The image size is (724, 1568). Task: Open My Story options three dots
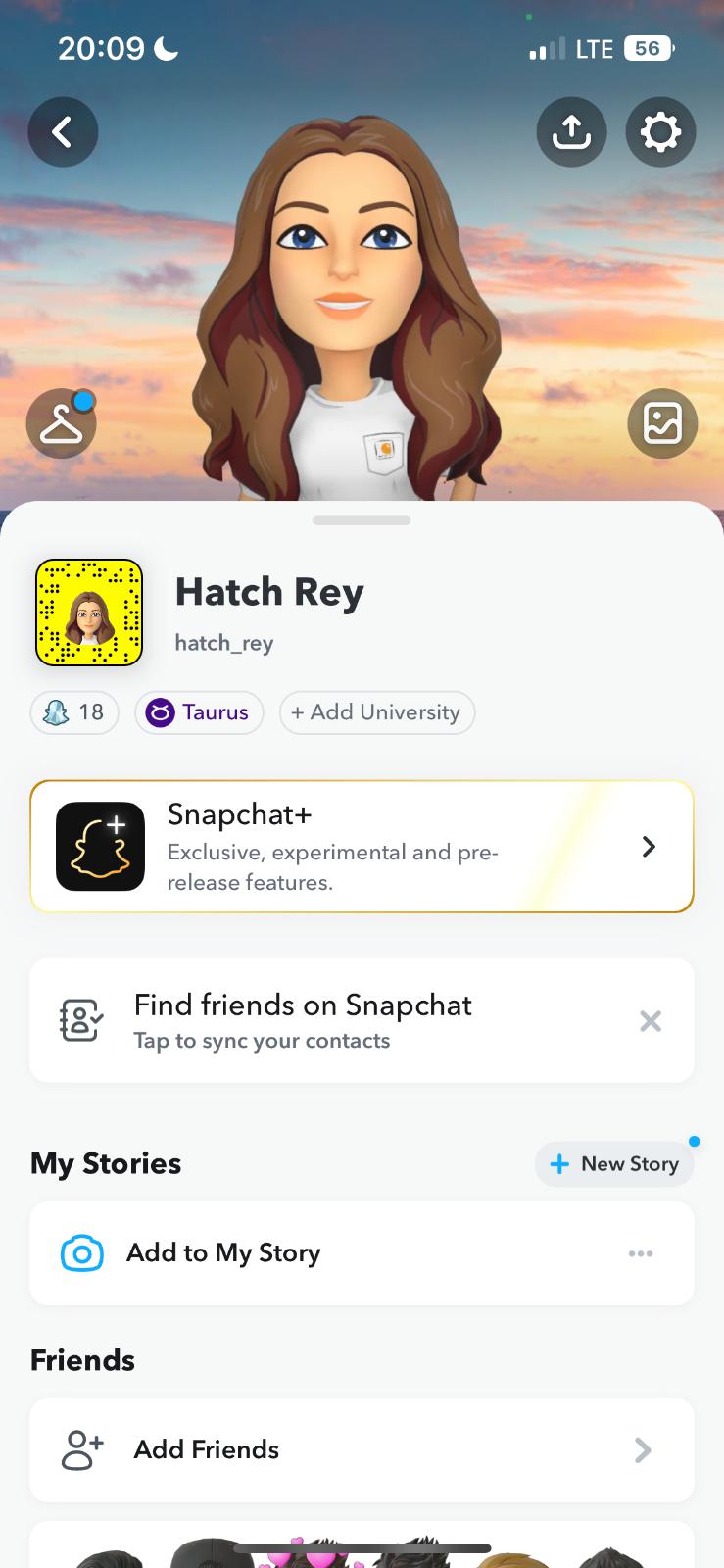click(x=641, y=1253)
